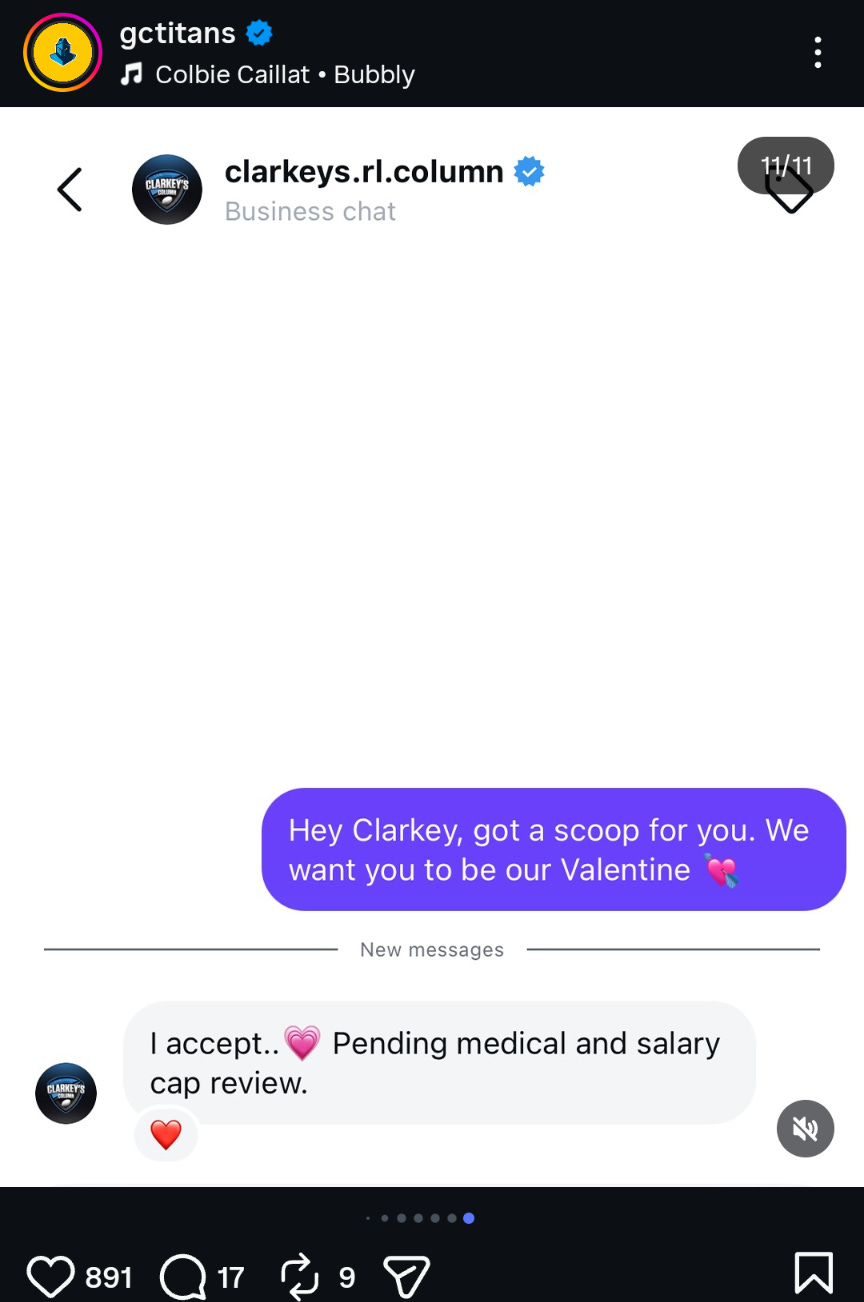This screenshot has height=1302, width=864.
Task: Unmute the post audio
Action: (805, 1128)
